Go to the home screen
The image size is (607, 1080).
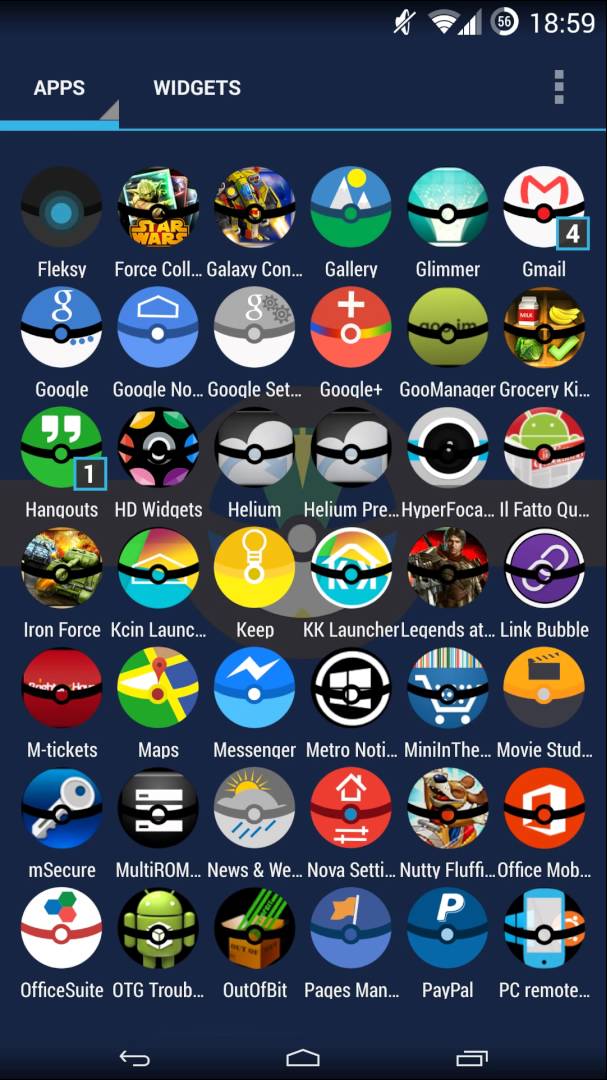click(303, 1057)
